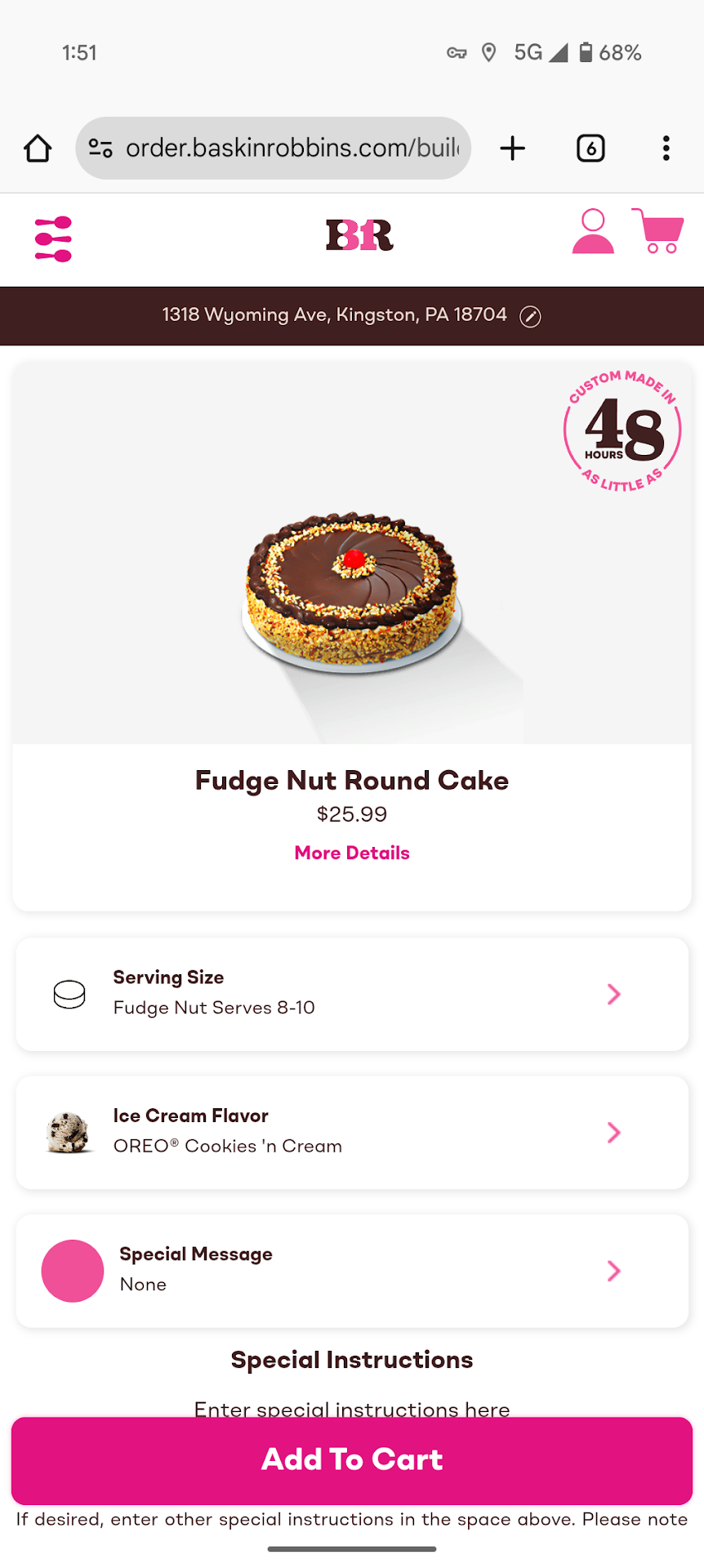Open the browser overflow menu
This screenshot has width=704, height=1568.
click(x=666, y=149)
